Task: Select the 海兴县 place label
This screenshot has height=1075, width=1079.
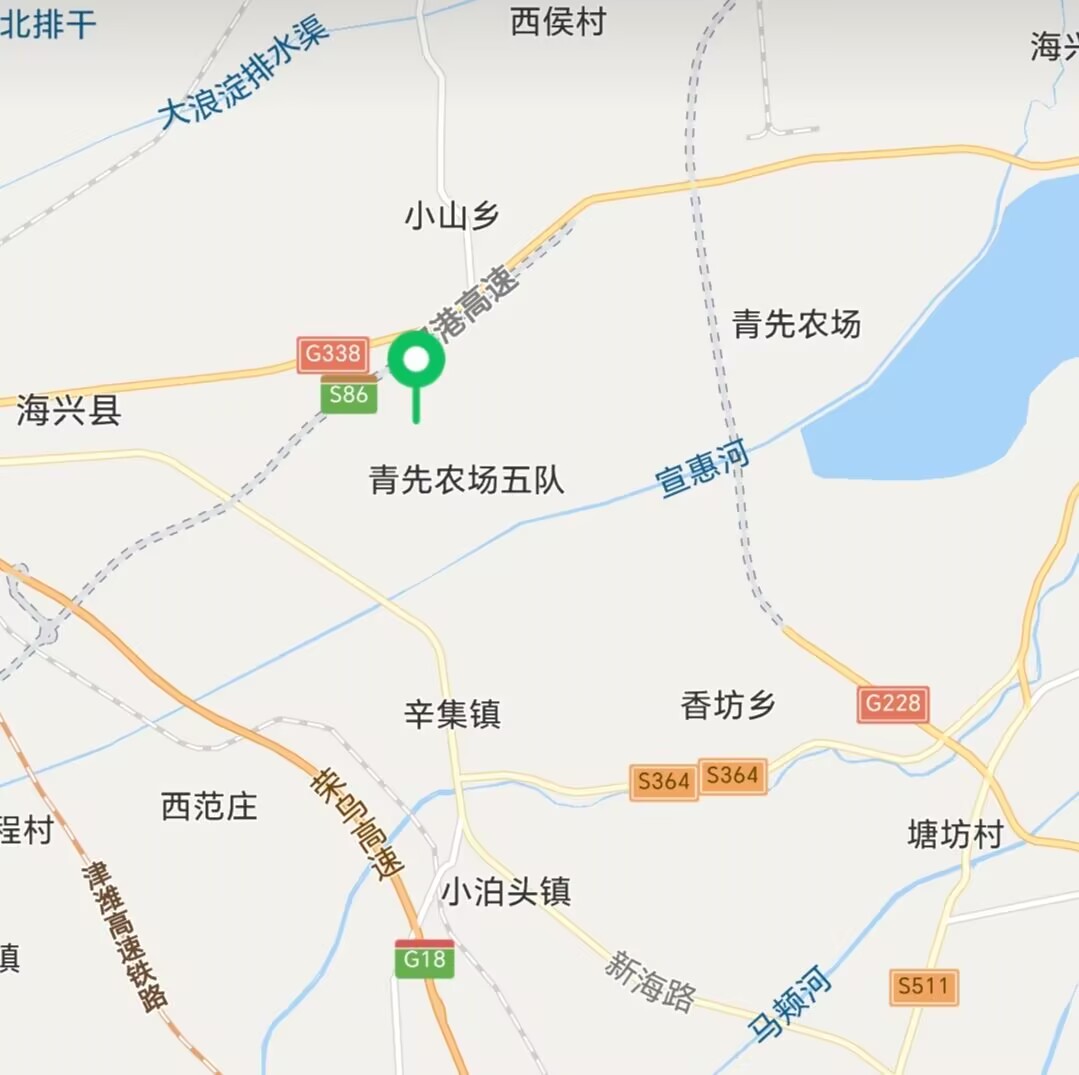Action: pos(69,410)
